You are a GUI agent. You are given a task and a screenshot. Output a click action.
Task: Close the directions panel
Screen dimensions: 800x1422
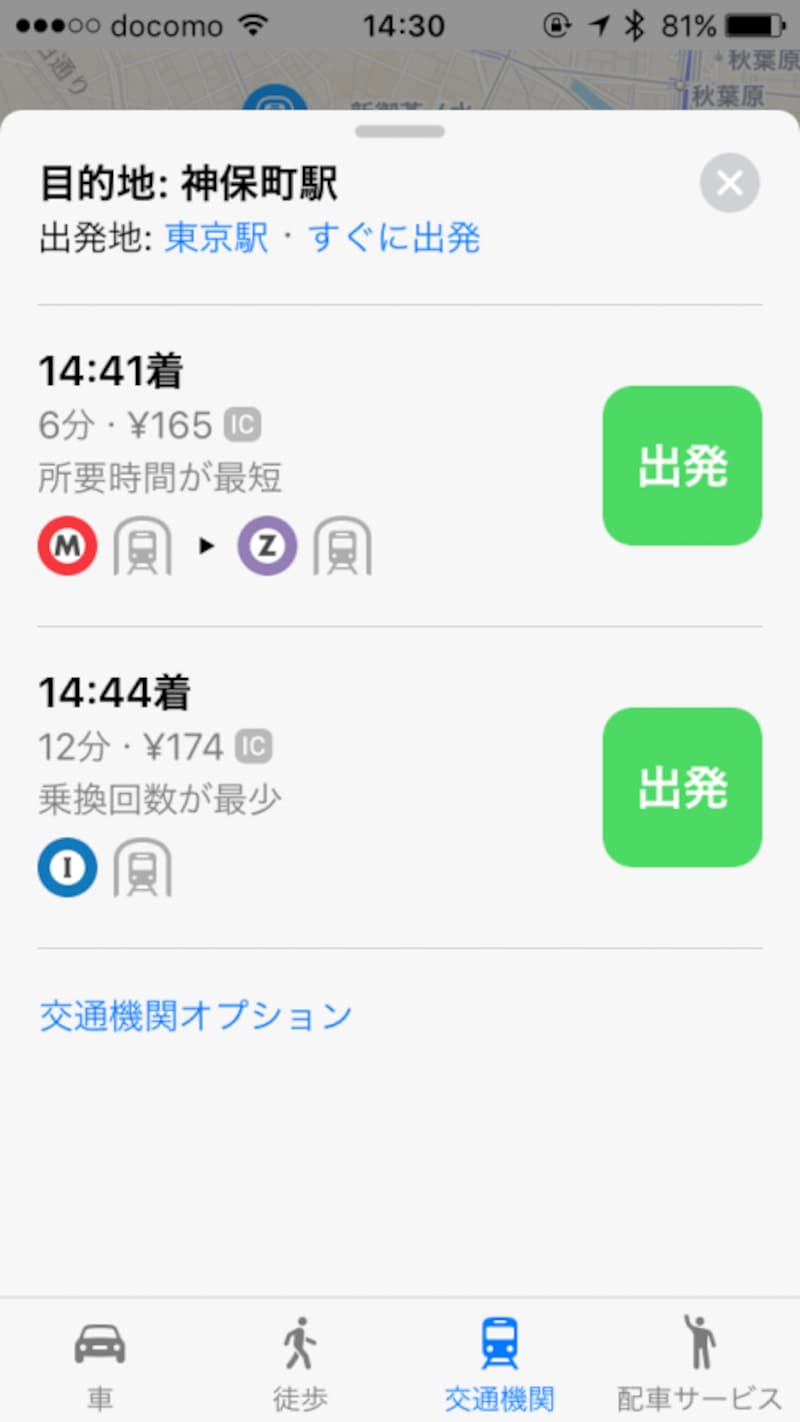(x=729, y=183)
